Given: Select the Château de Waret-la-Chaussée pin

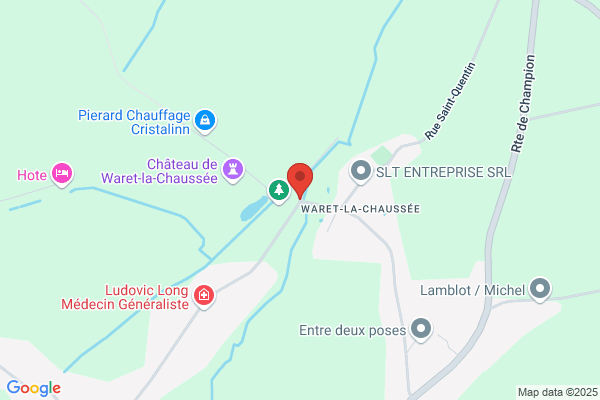Looking at the screenshot, I should (x=233, y=170).
